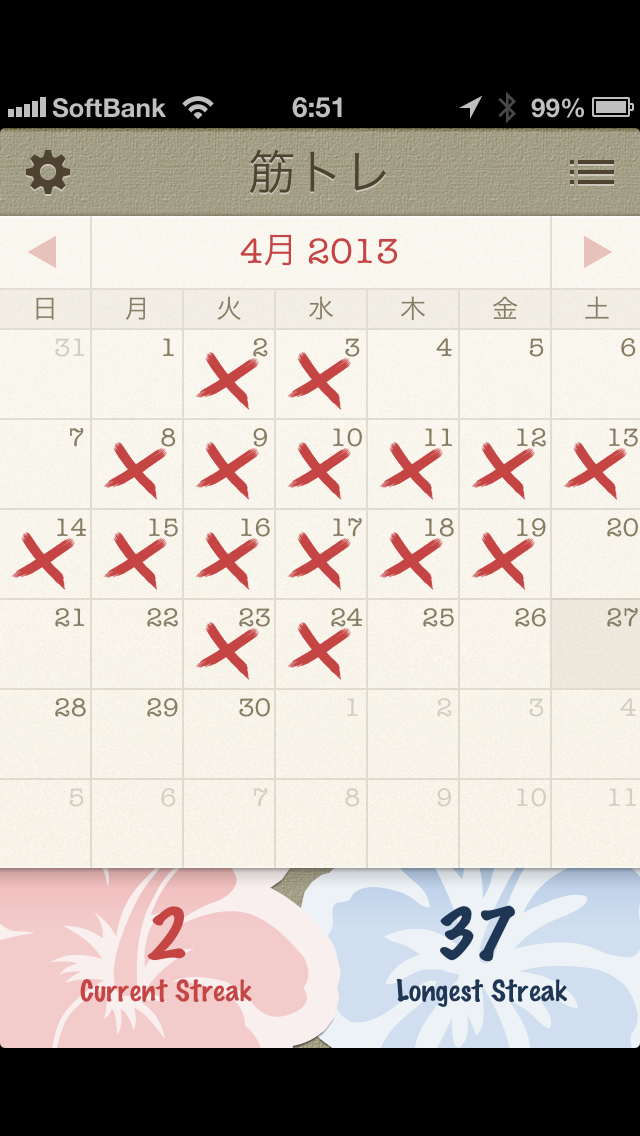Mark April 25 as completed
The width and height of the screenshot is (640, 1136).
point(413,644)
